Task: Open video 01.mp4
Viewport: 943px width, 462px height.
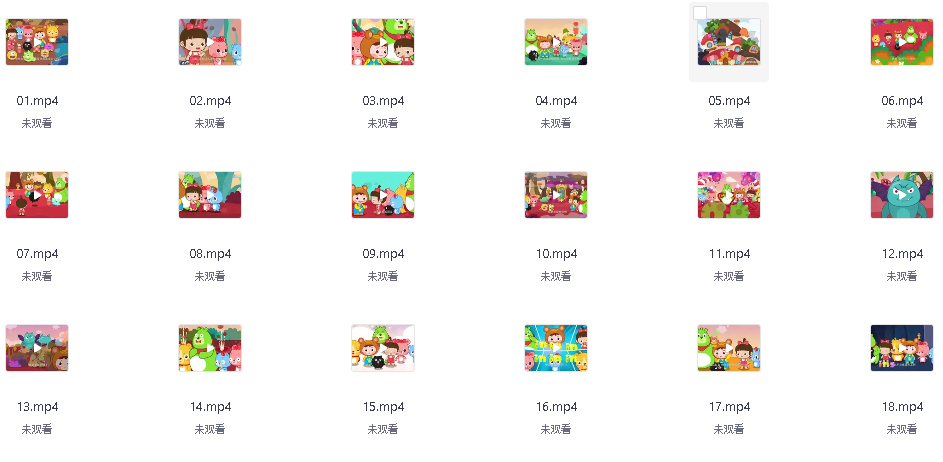Action: point(37,42)
